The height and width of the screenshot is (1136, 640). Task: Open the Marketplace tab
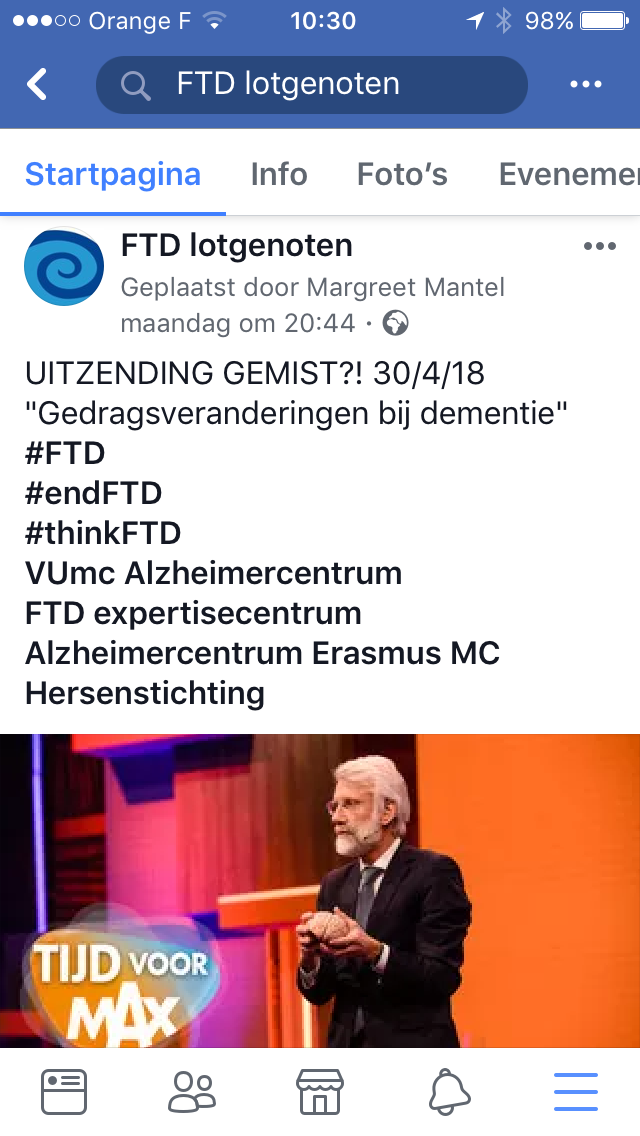pyautogui.click(x=320, y=1091)
